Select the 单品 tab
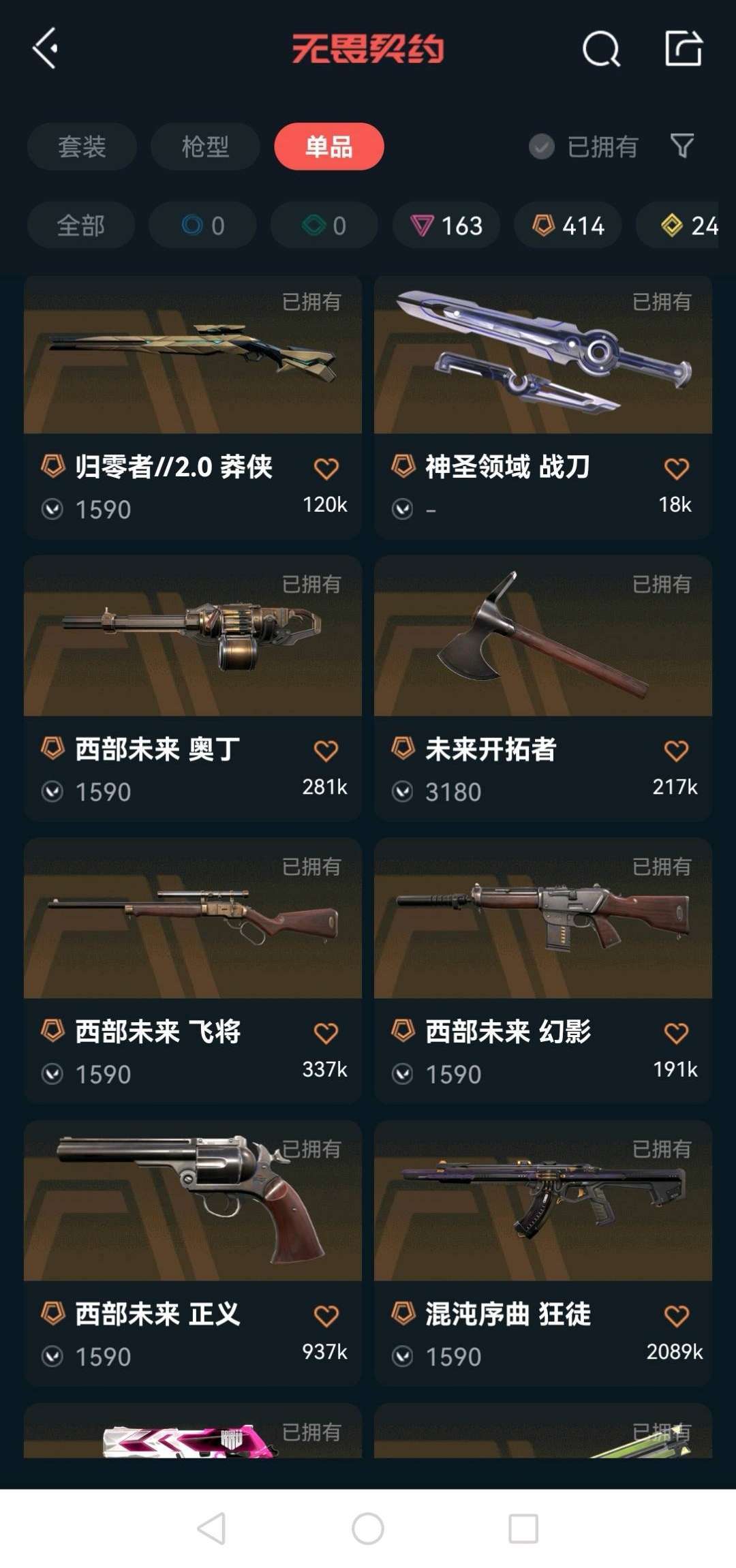The height and width of the screenshot is (1568, 736). [x=328, y=147]
